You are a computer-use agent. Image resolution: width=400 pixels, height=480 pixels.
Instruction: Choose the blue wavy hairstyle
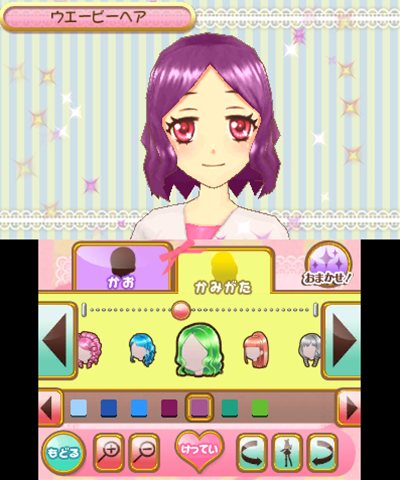(x=142, y=349)
